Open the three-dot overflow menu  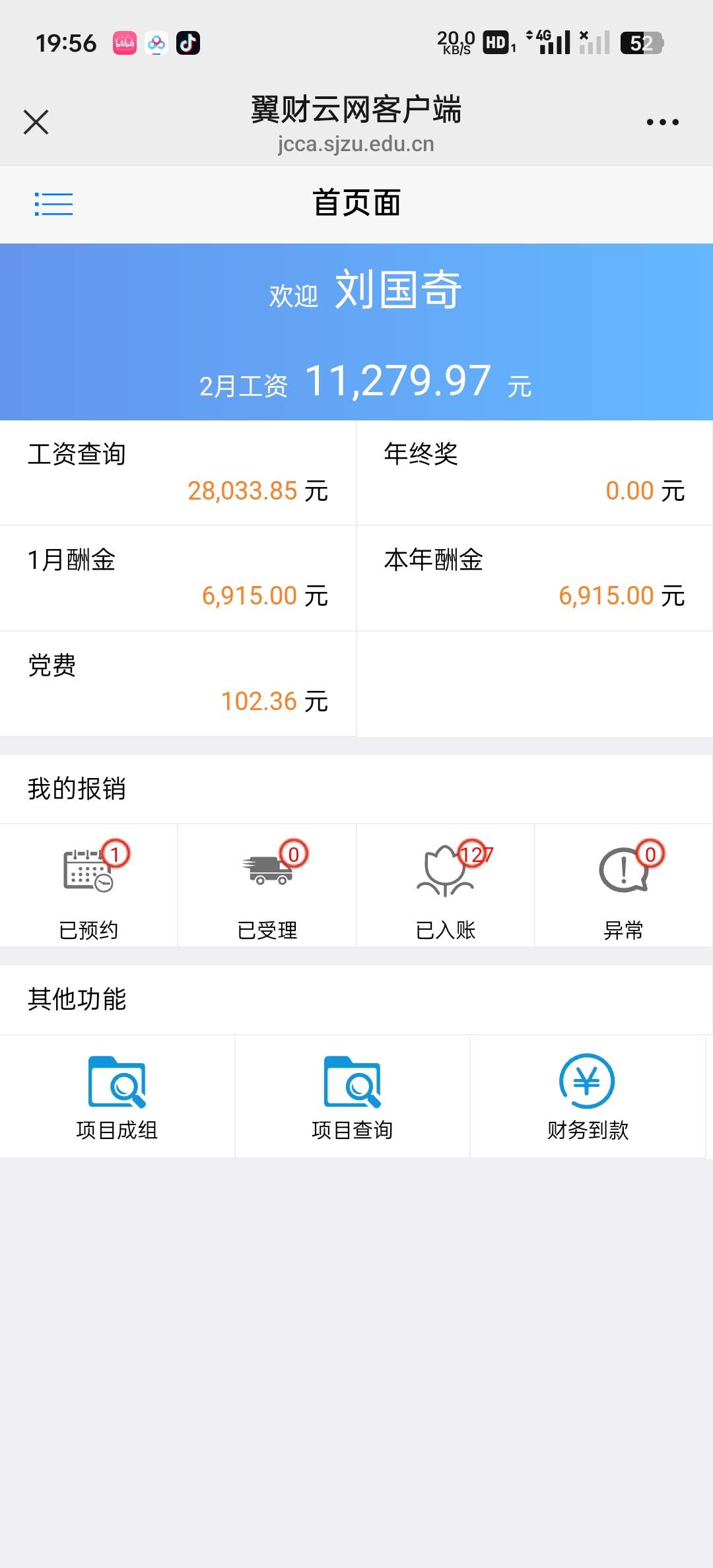[x=662, y=122]
